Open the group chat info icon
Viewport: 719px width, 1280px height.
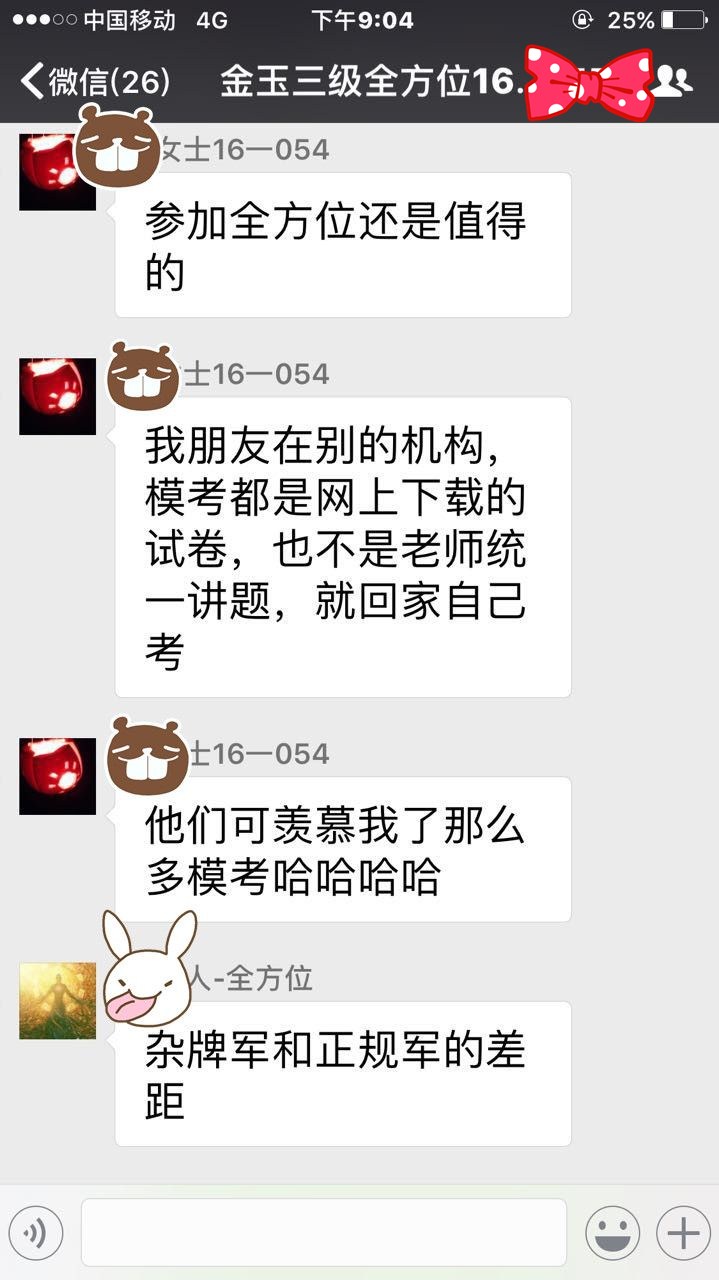[673, 82]
